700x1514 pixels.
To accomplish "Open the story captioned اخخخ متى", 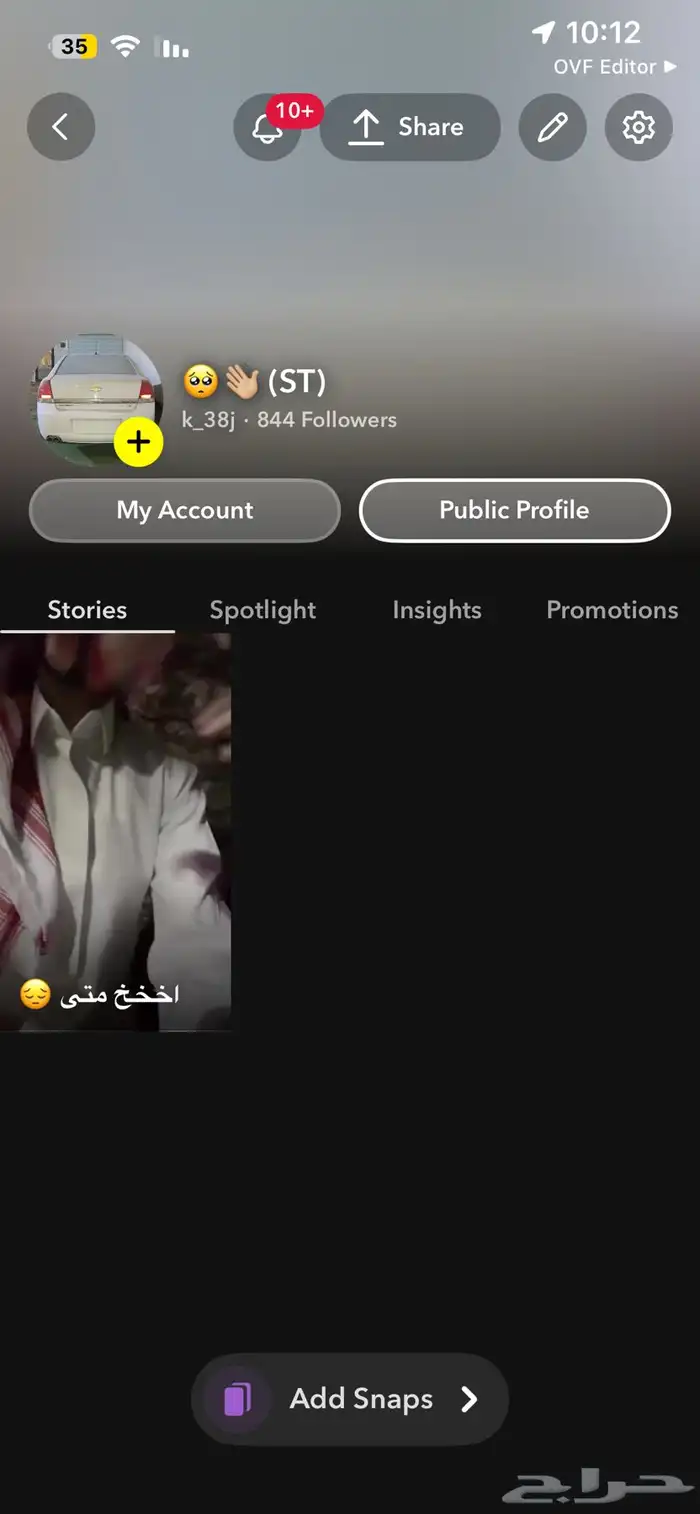I will click(x=115, y=832).
